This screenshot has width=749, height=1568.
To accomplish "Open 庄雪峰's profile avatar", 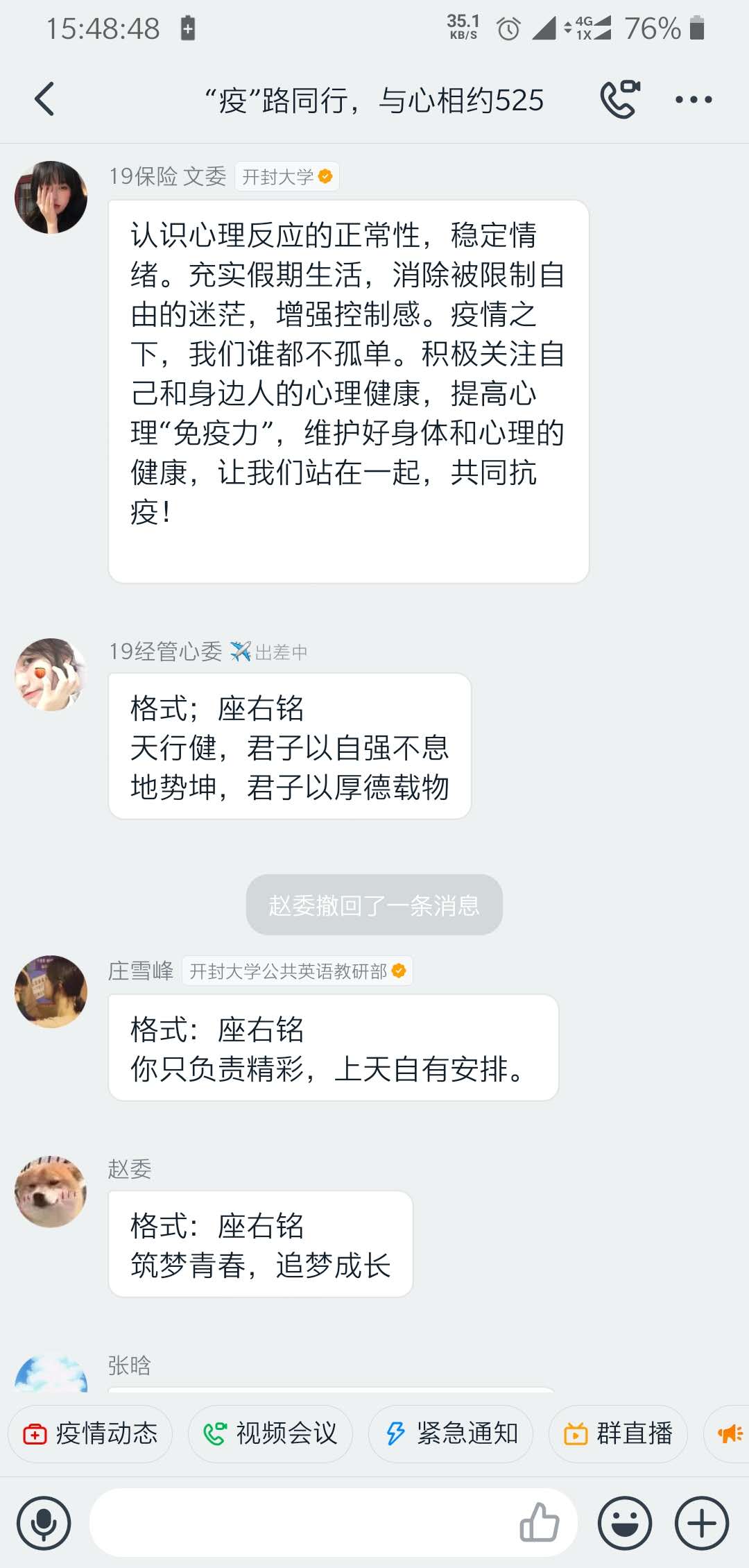I will (51, 991).
